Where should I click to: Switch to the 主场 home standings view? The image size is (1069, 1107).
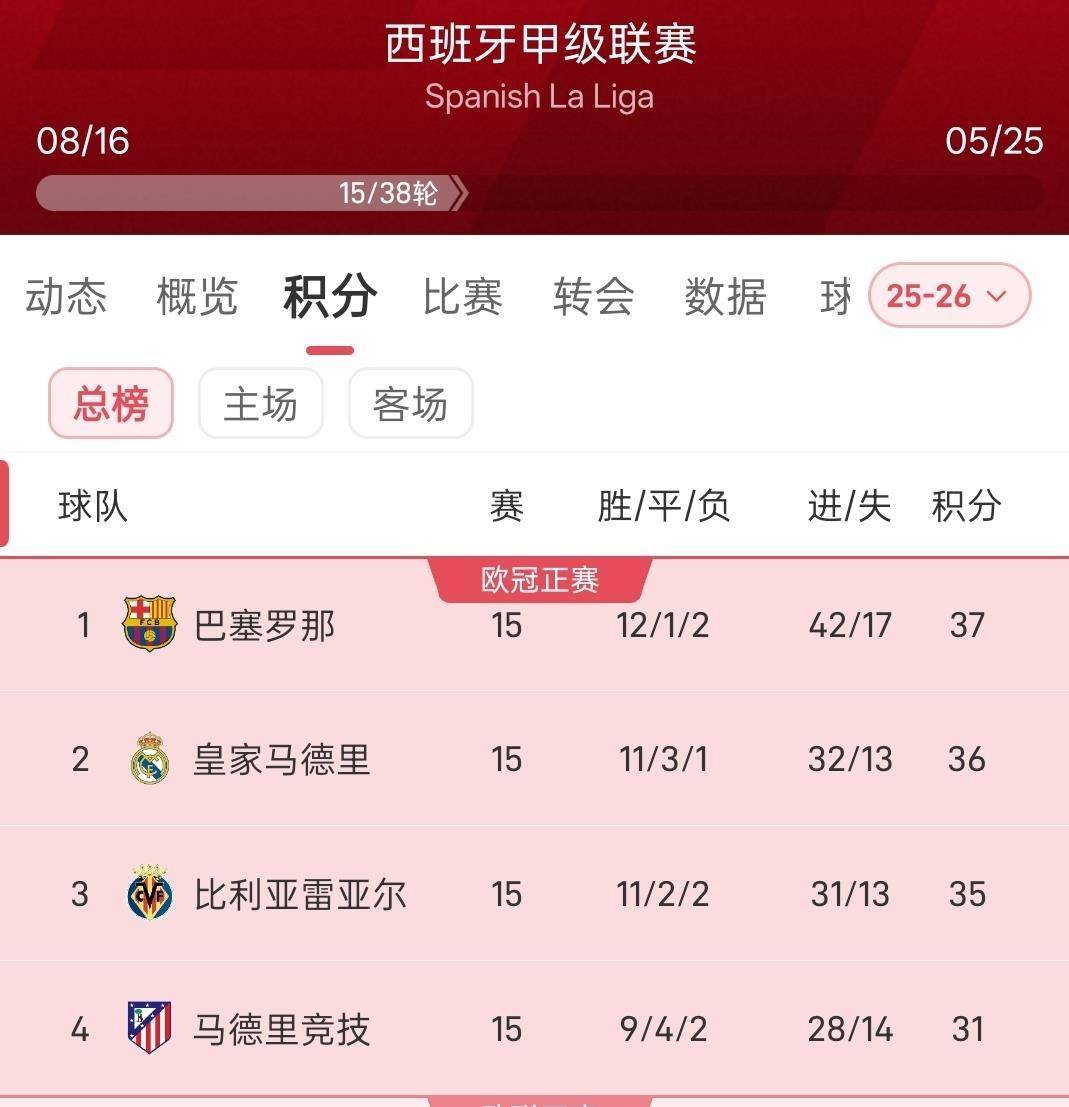tap(260, 404)
